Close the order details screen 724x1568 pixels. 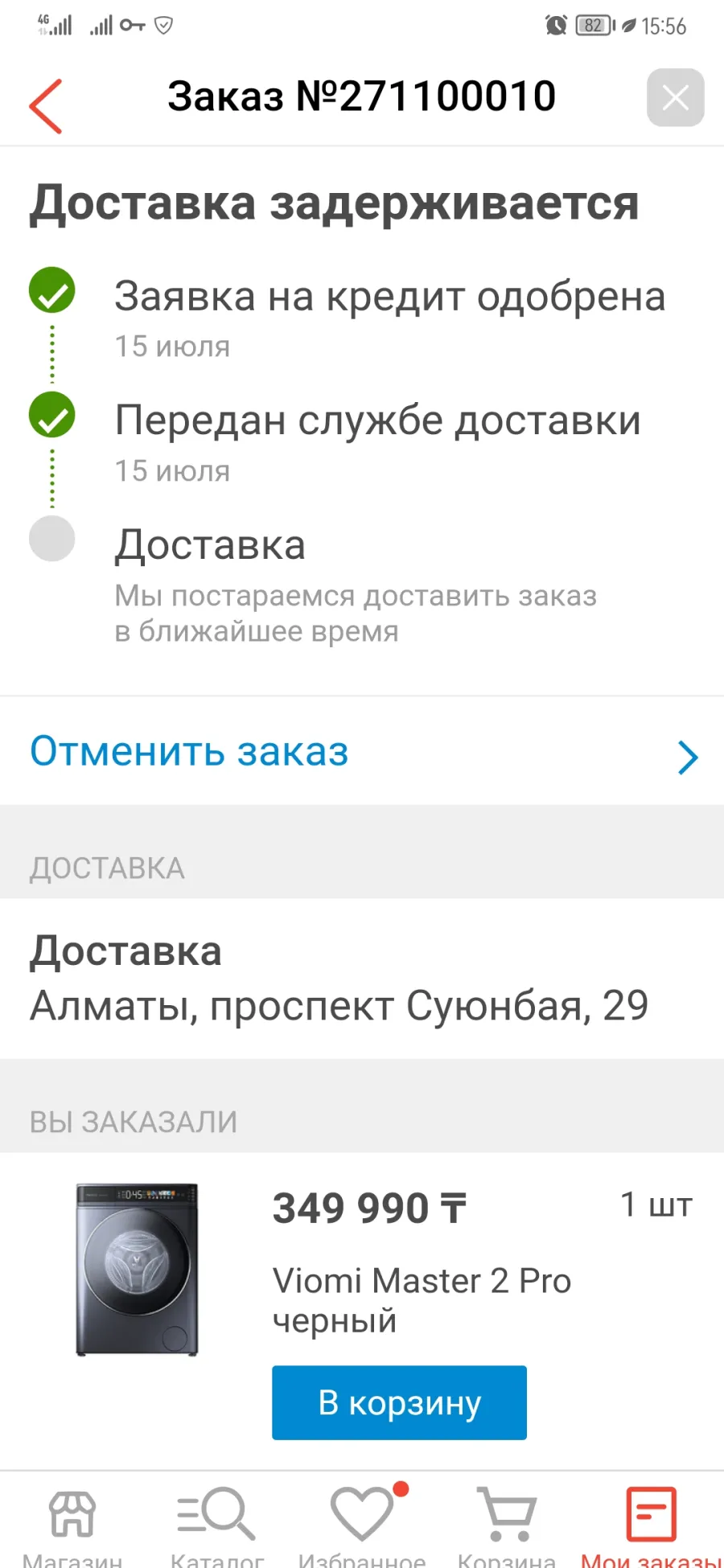coord(675,98)
